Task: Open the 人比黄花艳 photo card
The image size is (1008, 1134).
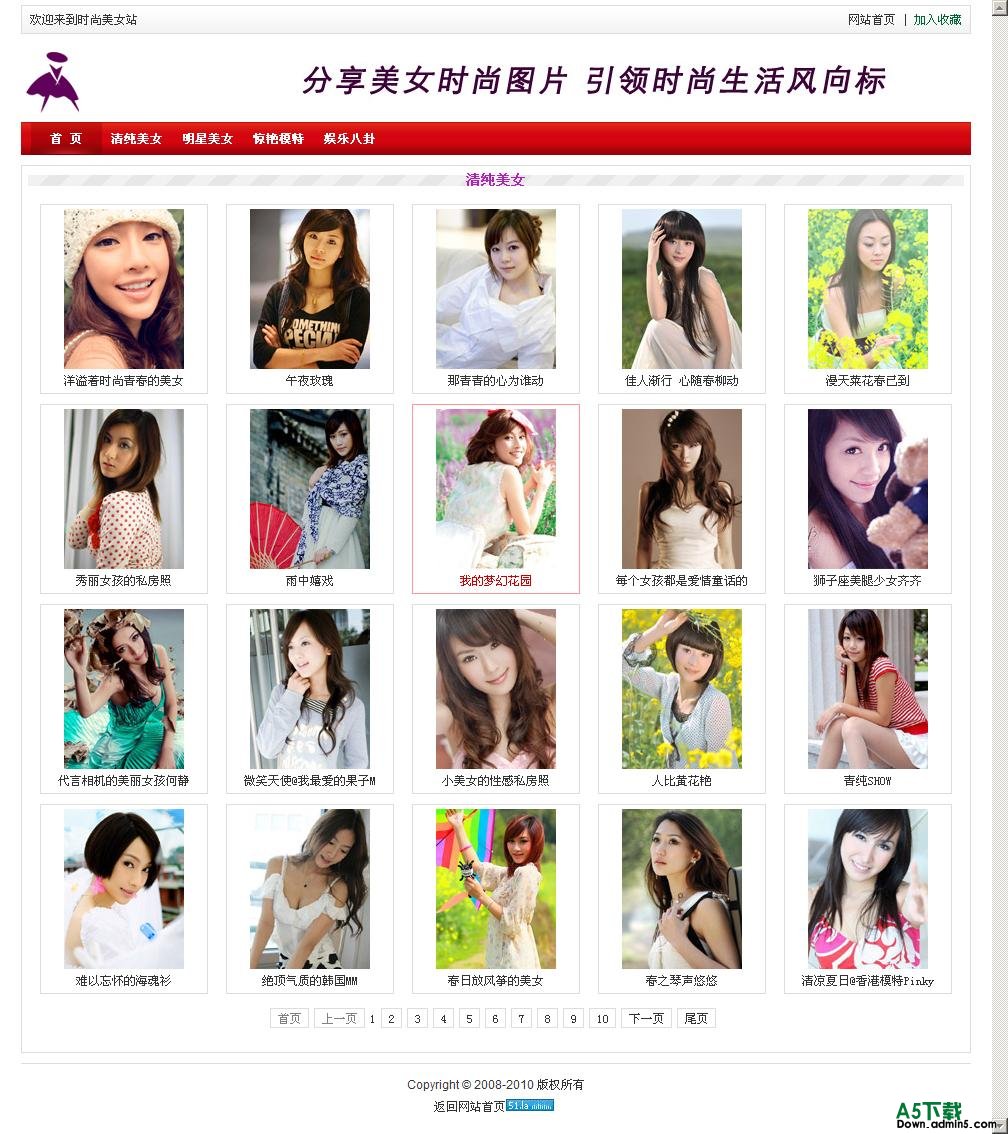Action: coord(682,689)
